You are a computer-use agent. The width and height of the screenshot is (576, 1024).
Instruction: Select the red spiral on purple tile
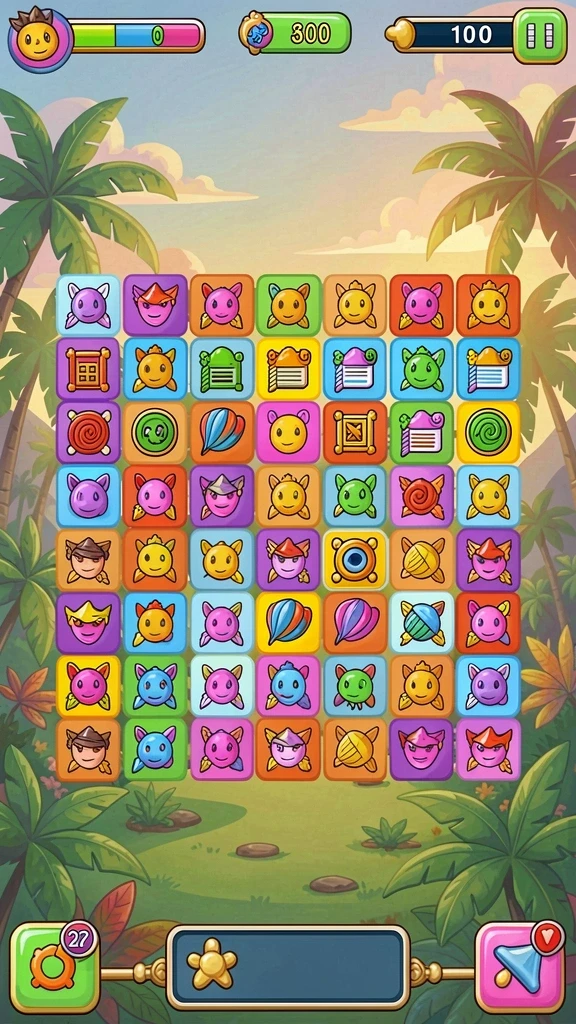click(88, 432)
